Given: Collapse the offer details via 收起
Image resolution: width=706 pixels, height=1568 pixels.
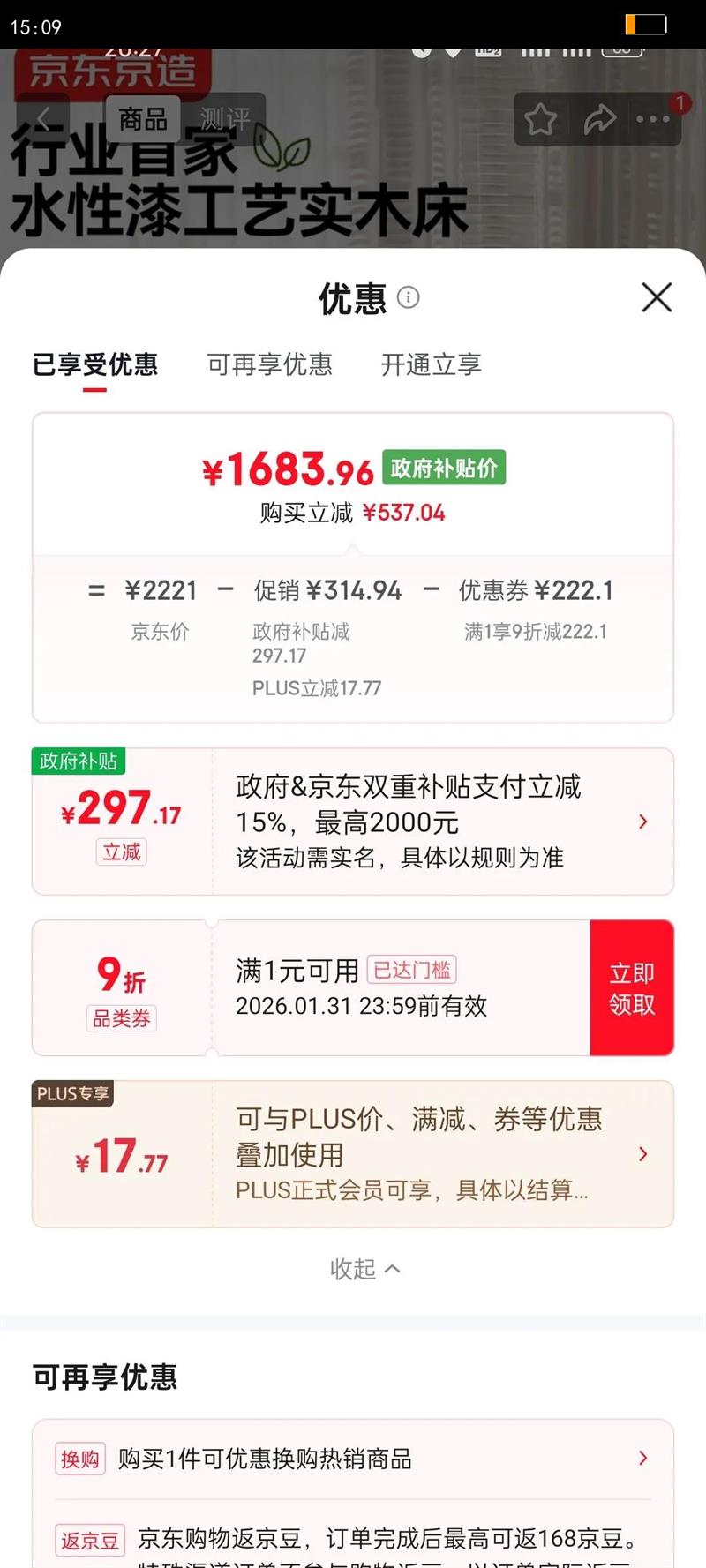Looking at the screenshot, I should click(353, 1268).
